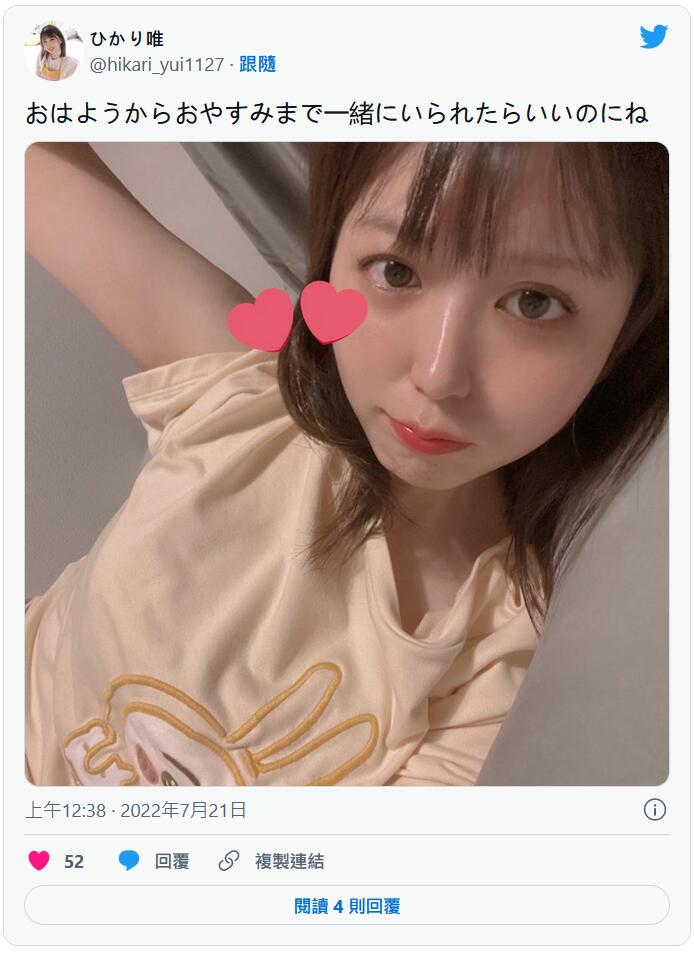
Task: Open the 2022年7月21日 timestamp link
Action: 136,810
